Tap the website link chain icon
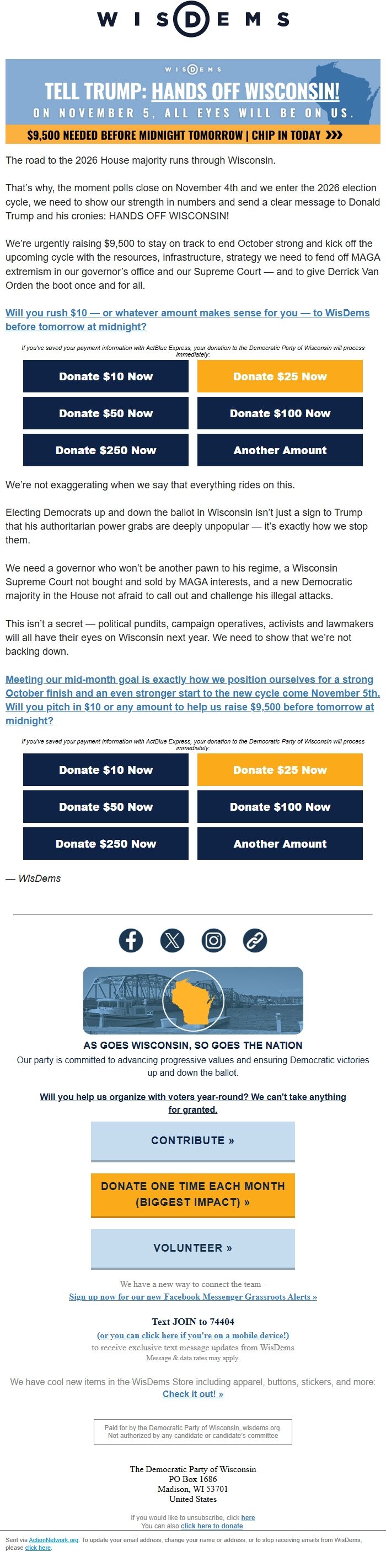386x1568 pixels. [x=255, y=940]
